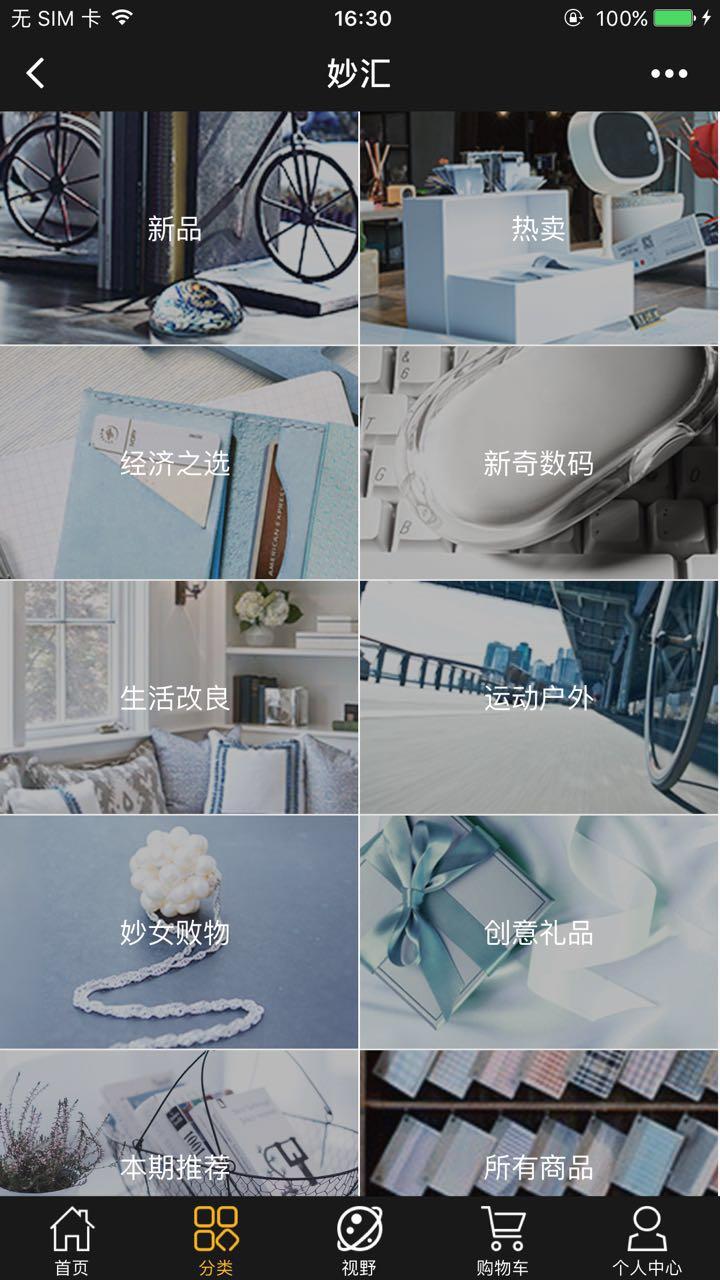Image resolution: width=720 pixels, height=1280 pixels.
Task: Switch to the 首页 tab
Action: pyautogui.click(x=72, y=1240)
